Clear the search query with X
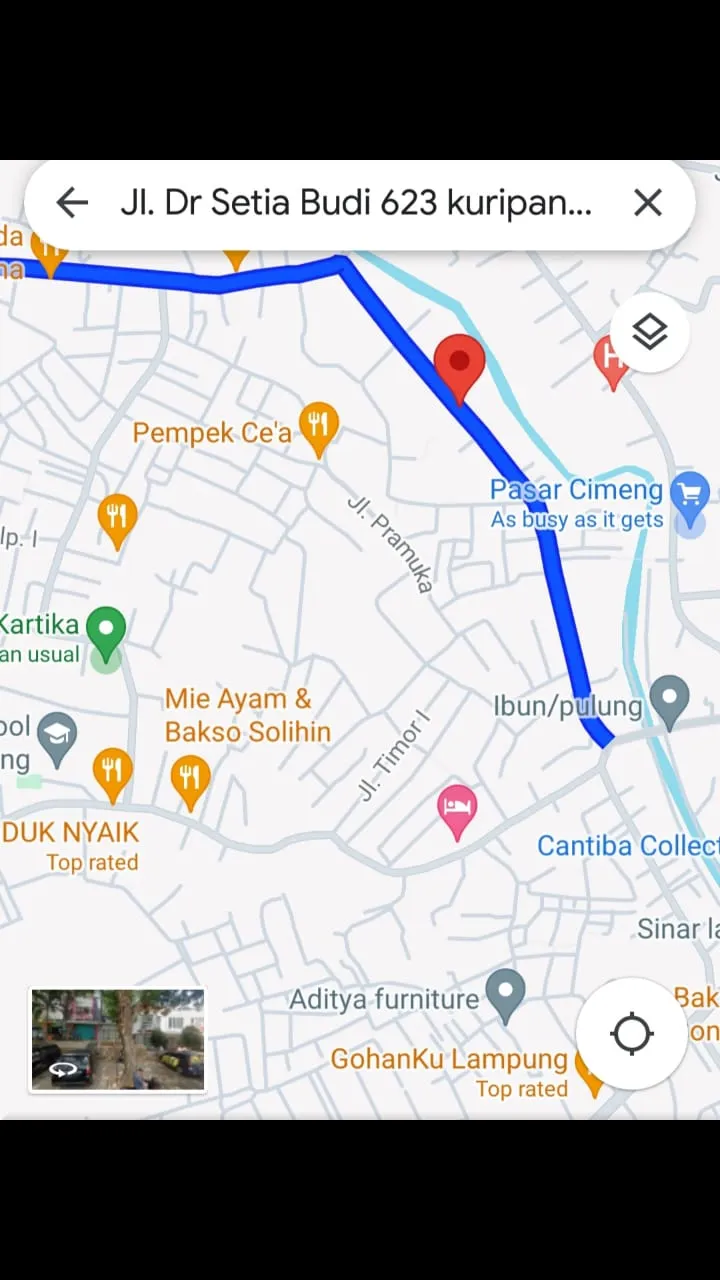720x1280 pixels. point(648,203)
